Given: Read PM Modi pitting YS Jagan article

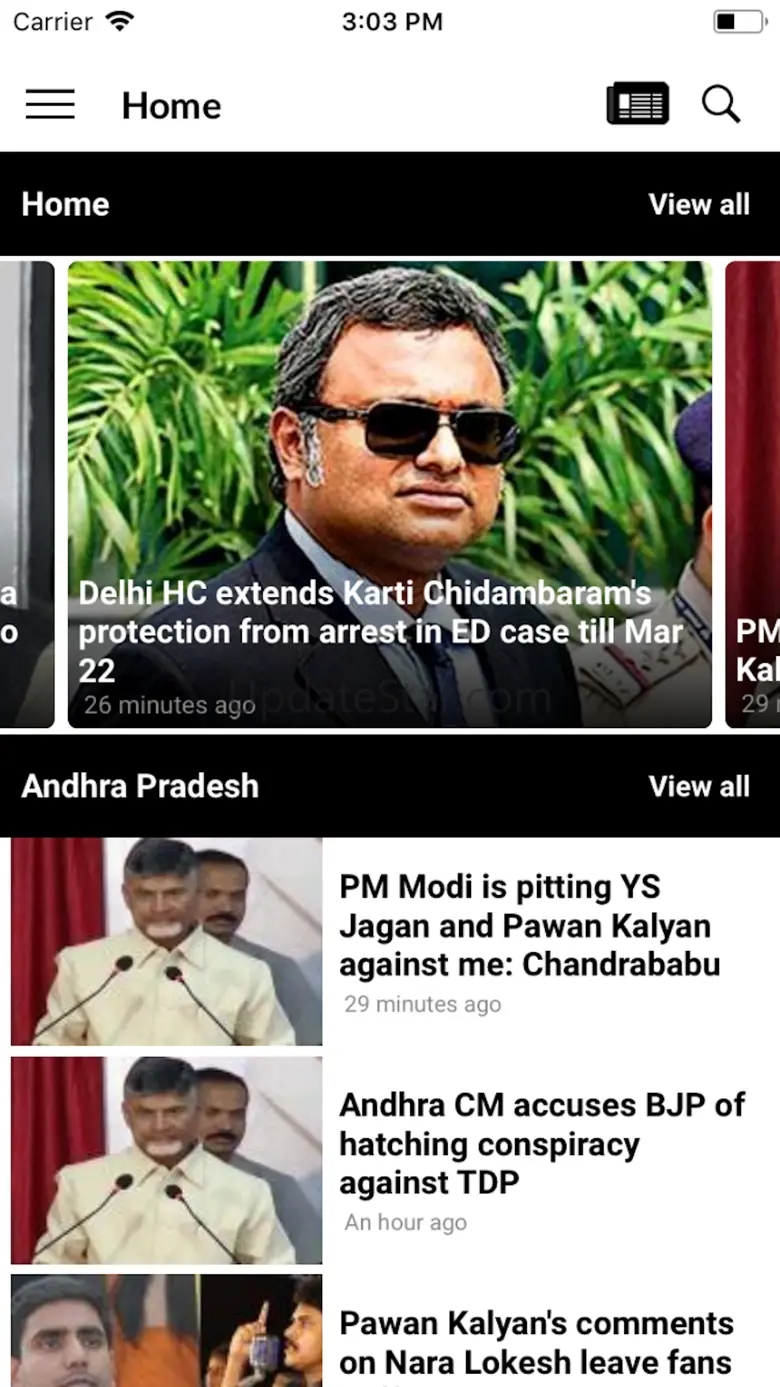Looking at the screenshot, I should coord(390,942).
